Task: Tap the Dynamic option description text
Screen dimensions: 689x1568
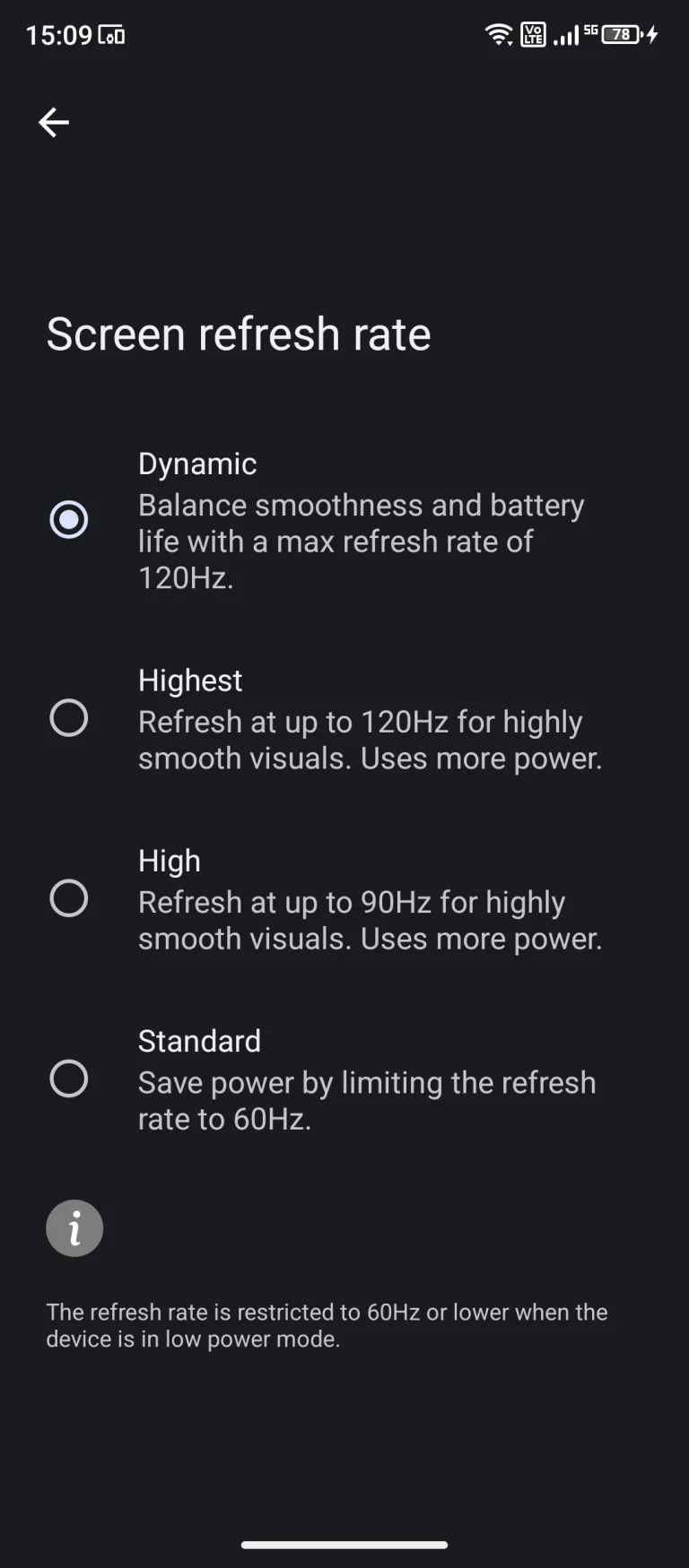Action: point(361,541)
